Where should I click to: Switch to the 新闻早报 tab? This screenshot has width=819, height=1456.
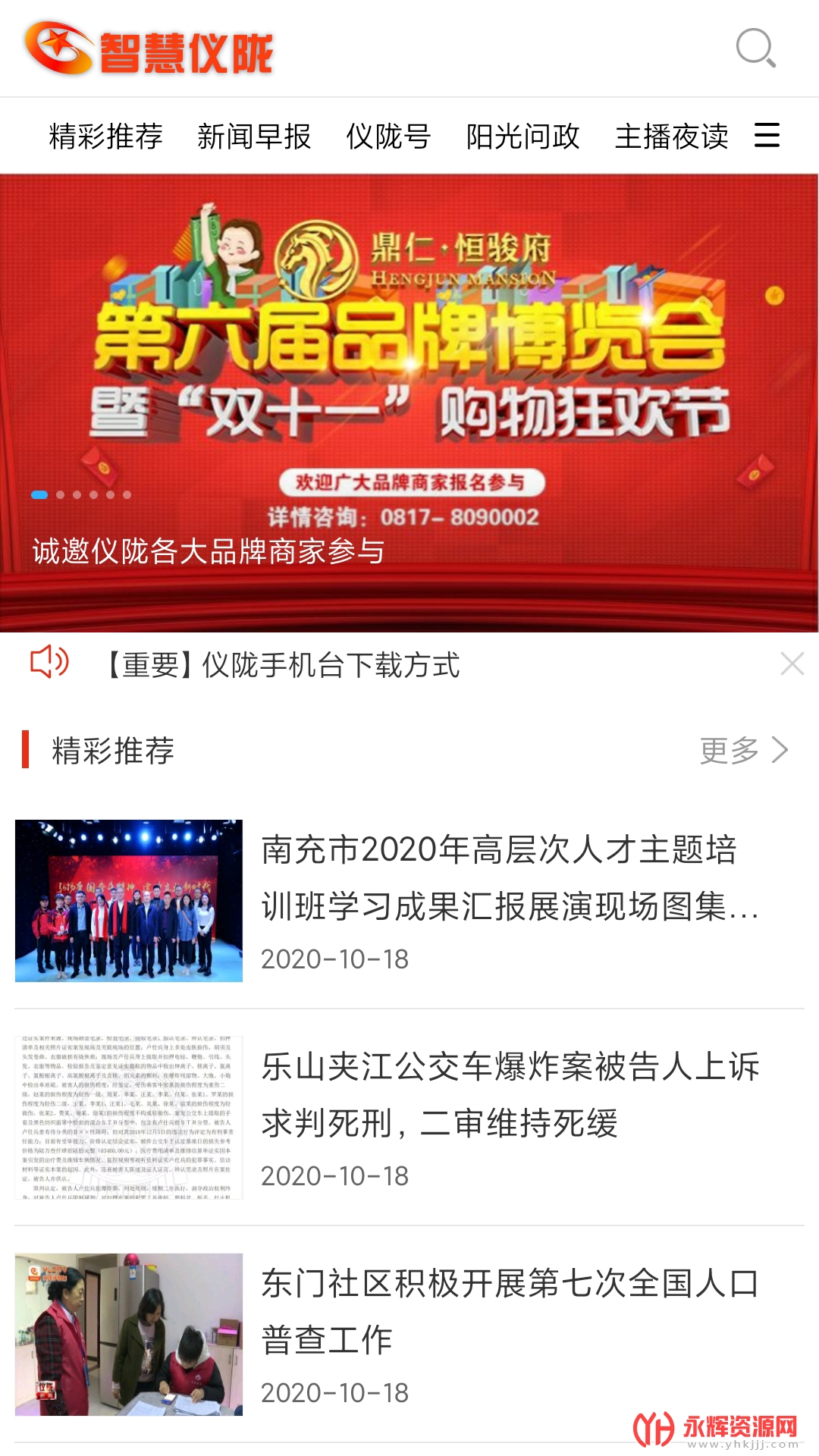(x=254, y=136)
